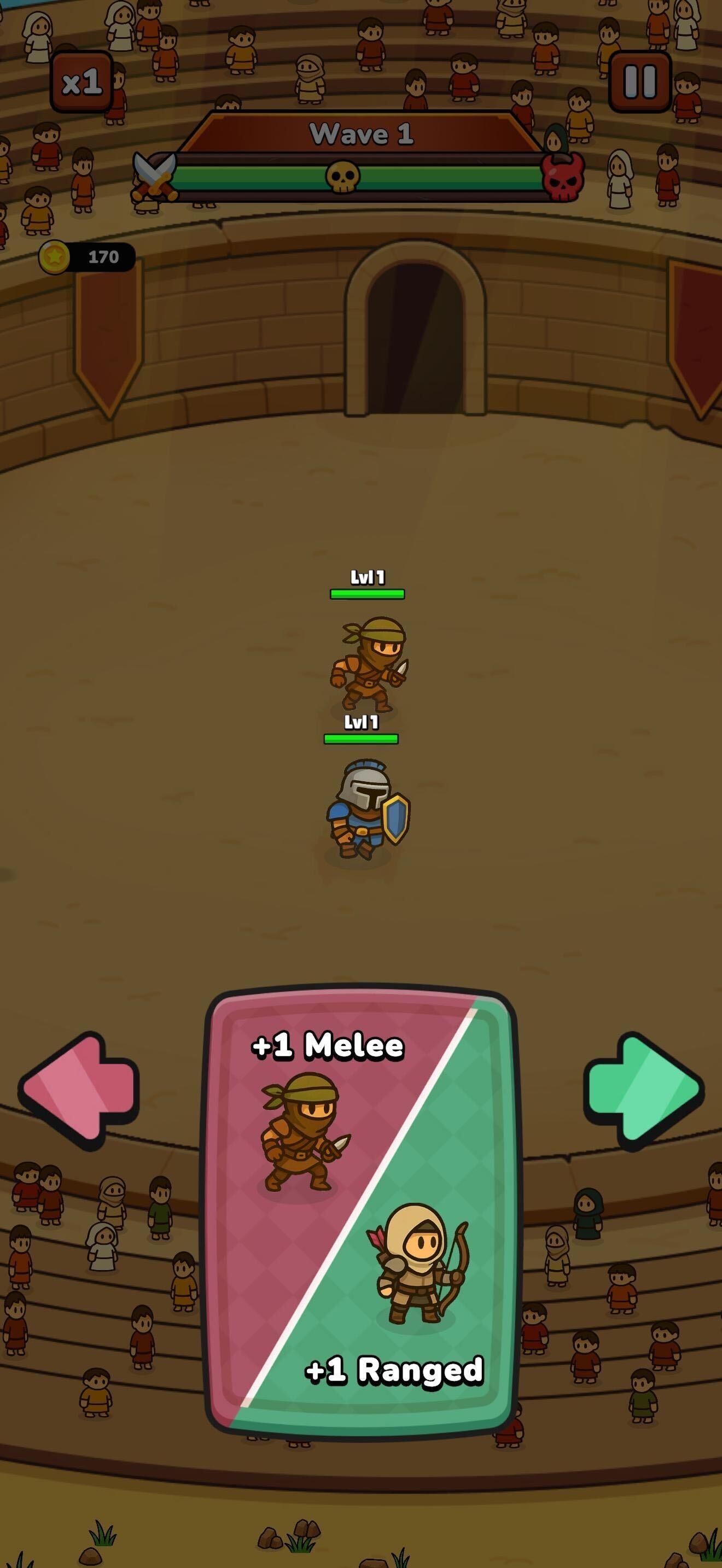The image size is (722, 1568).
Task: Toggle the x1 game speed button
Action: pos(81,81)
